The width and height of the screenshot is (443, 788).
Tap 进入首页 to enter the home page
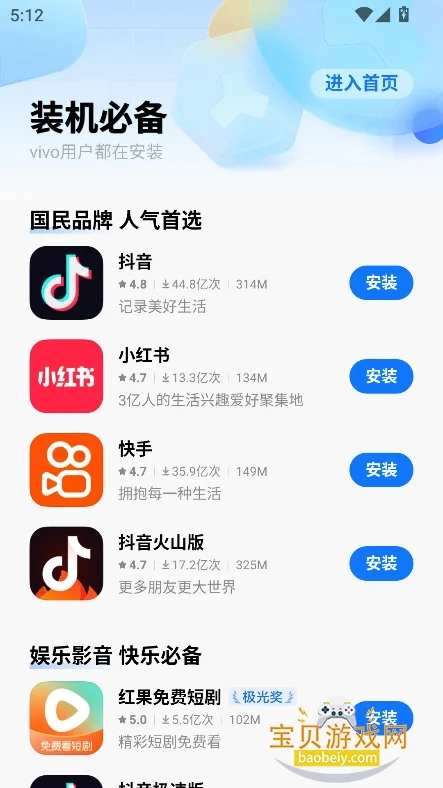[362, 83]
